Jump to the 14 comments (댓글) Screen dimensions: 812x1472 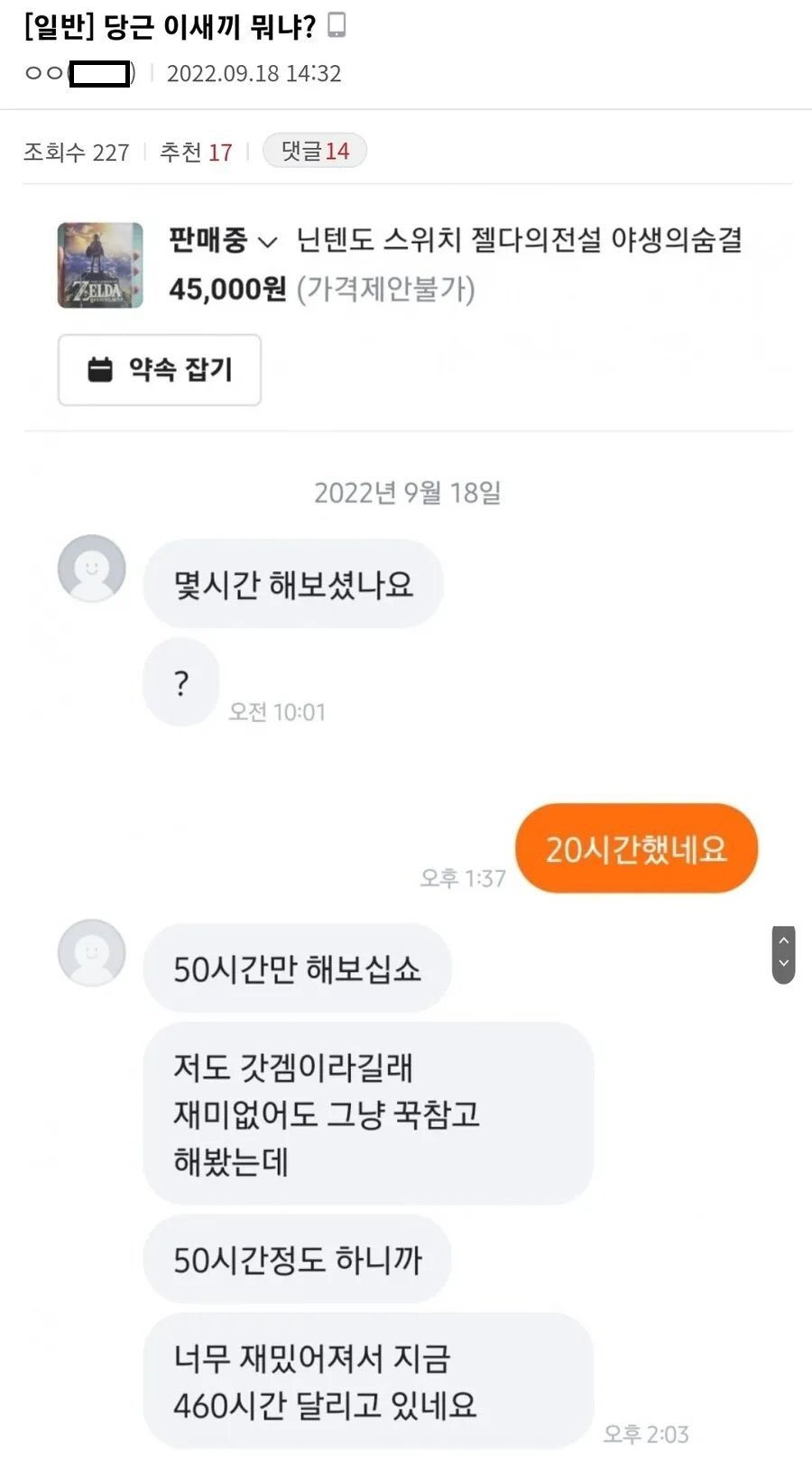coord(314,151)
